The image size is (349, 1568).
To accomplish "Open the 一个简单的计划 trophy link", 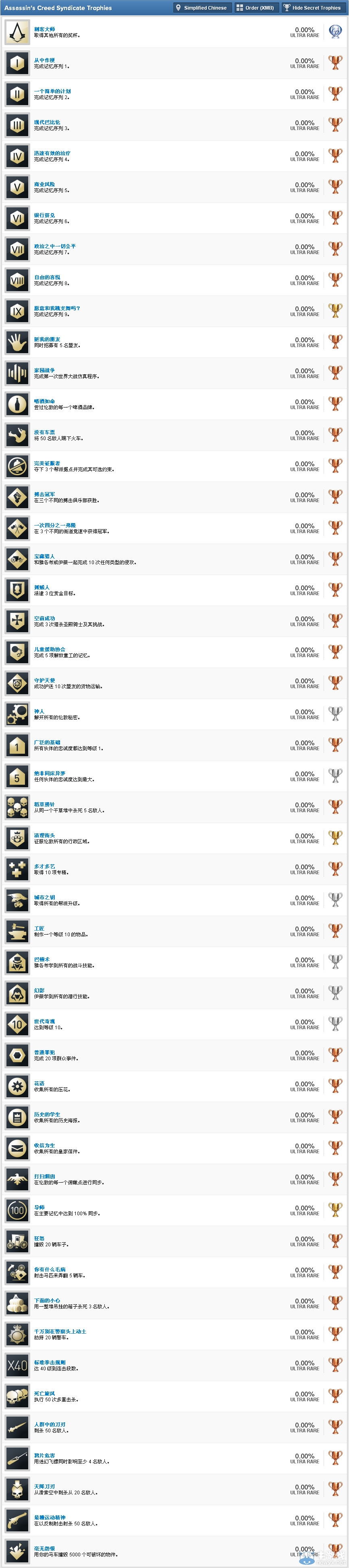I will click(x=52, y=91).
